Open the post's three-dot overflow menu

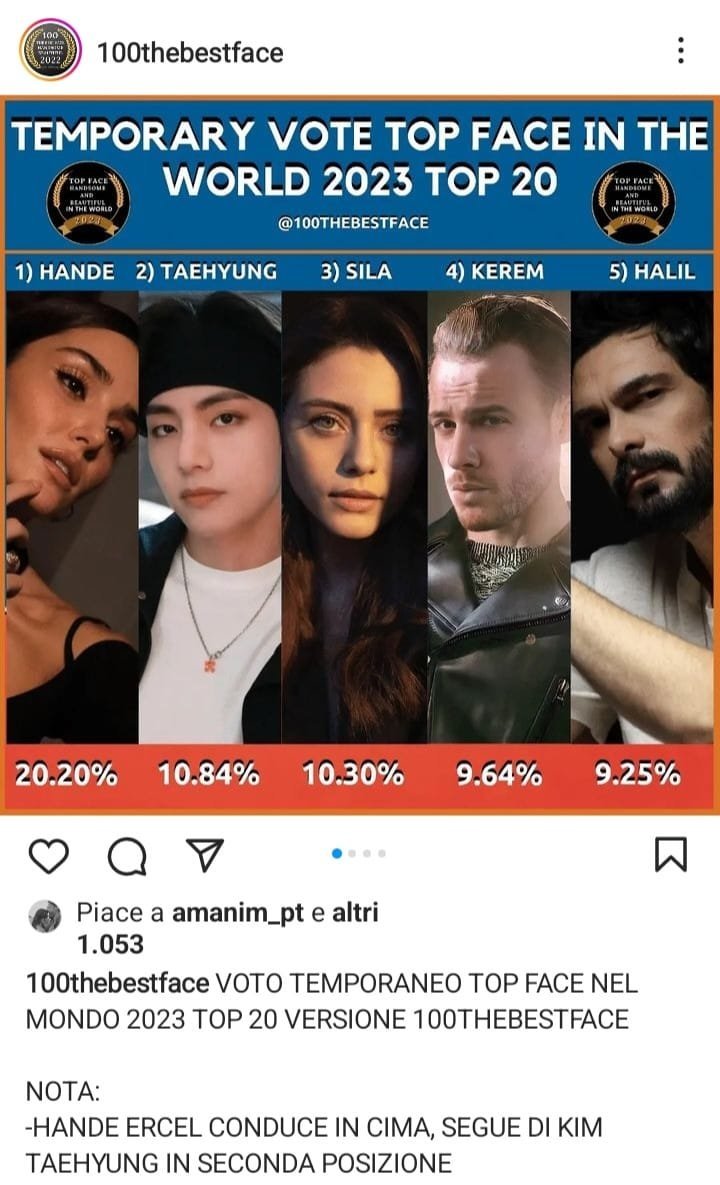(x=681, y=51)
